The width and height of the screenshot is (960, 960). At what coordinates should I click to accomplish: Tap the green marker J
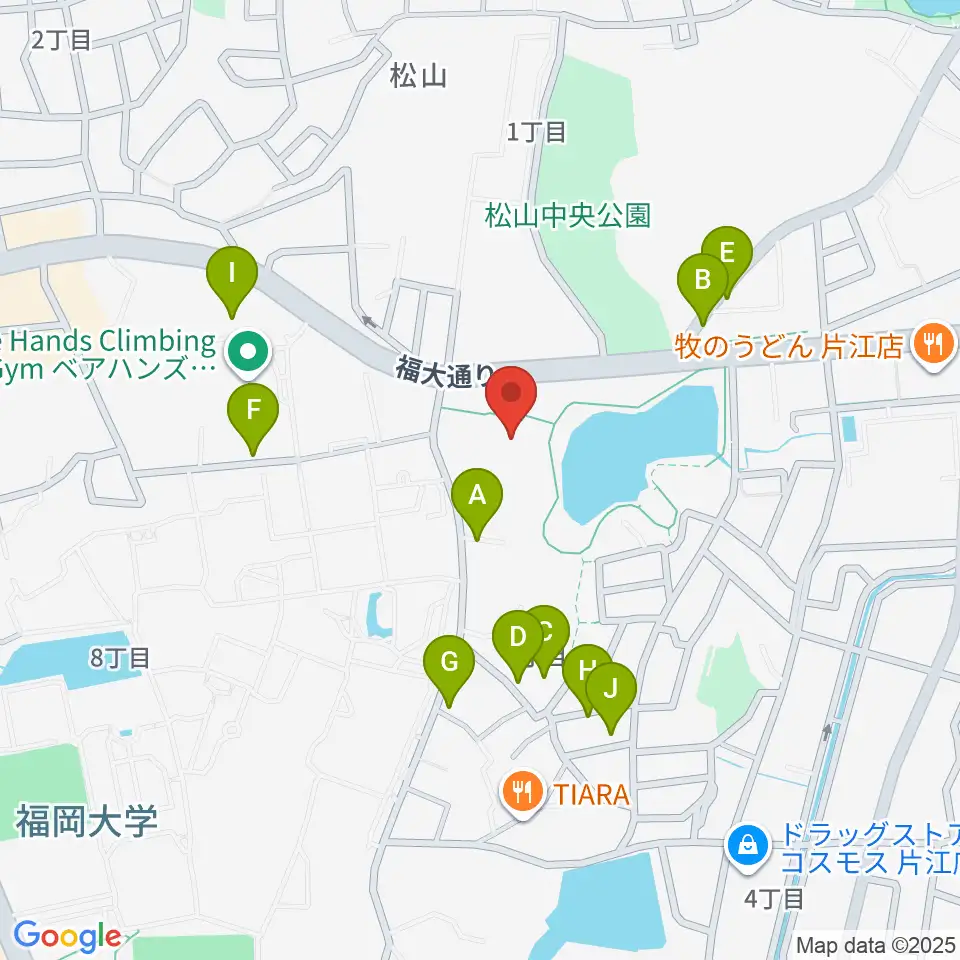611,698
